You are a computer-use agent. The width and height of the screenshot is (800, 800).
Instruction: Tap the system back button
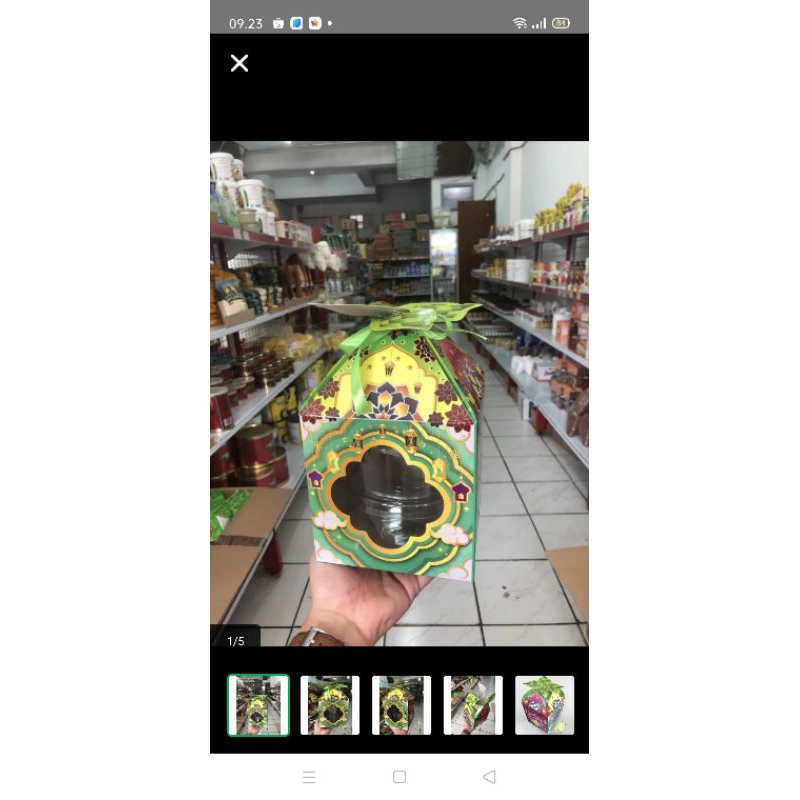pos(488,777)
